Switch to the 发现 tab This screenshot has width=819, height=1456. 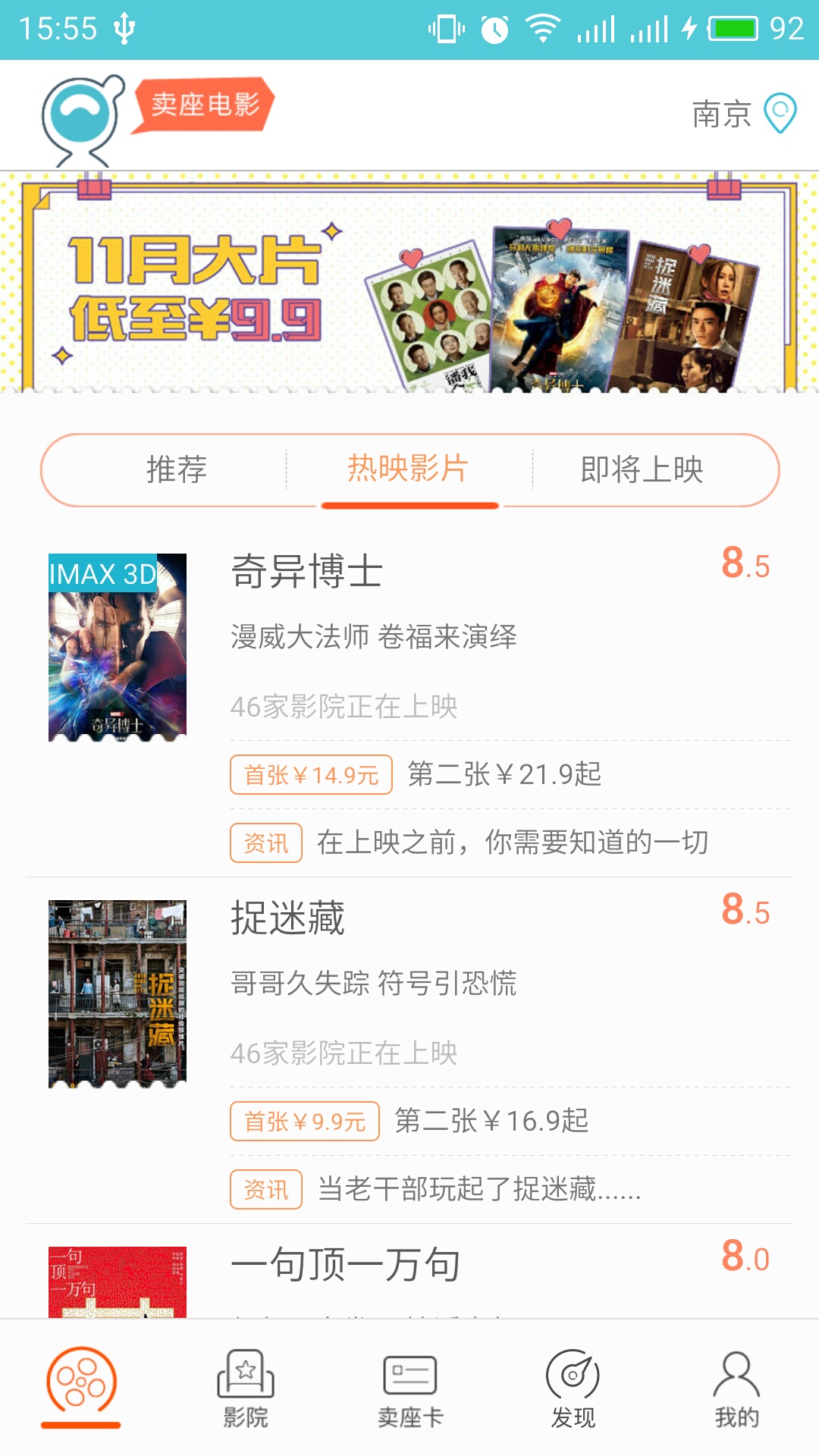point(573,1388)
